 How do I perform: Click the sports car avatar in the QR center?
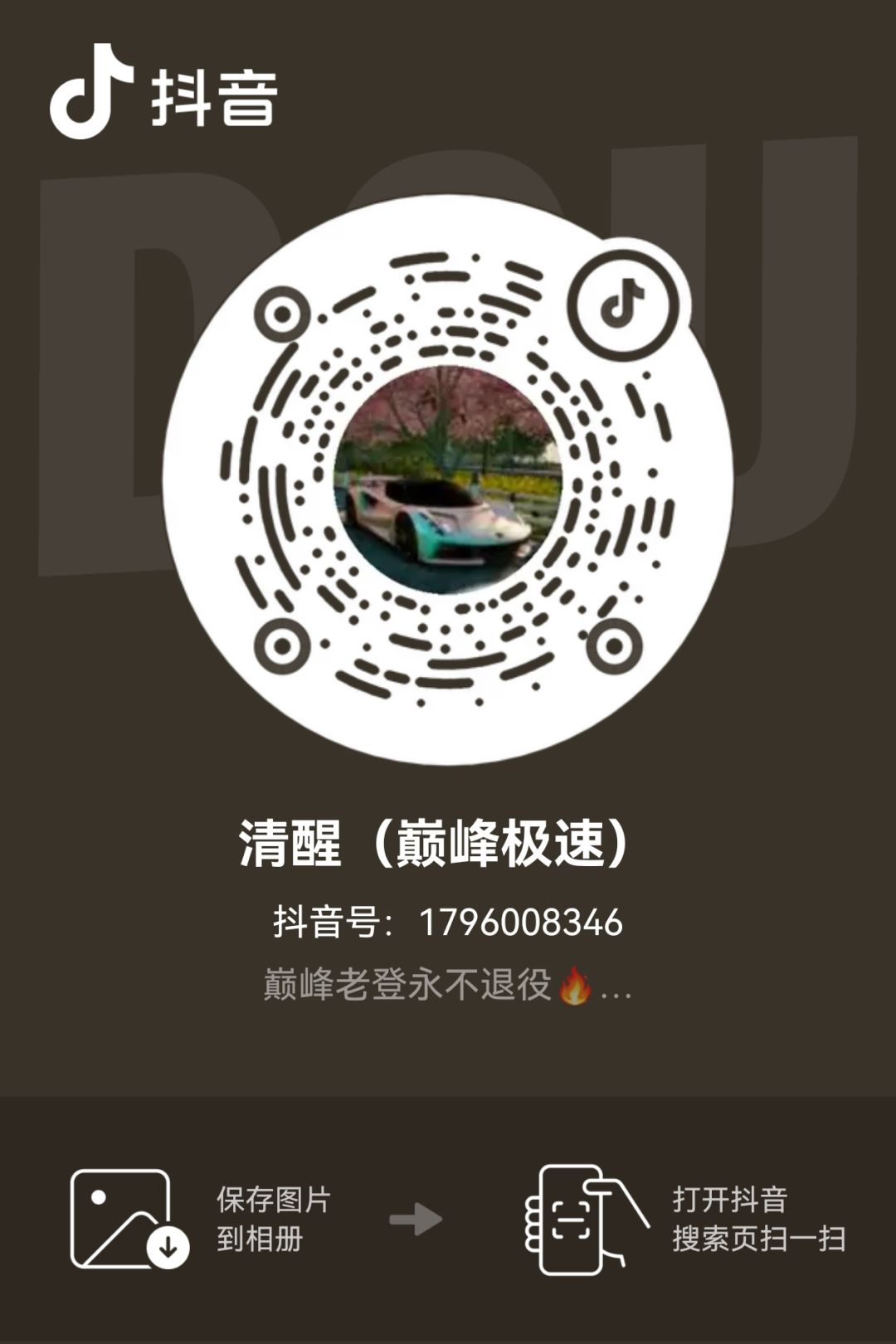click(448, 480)
